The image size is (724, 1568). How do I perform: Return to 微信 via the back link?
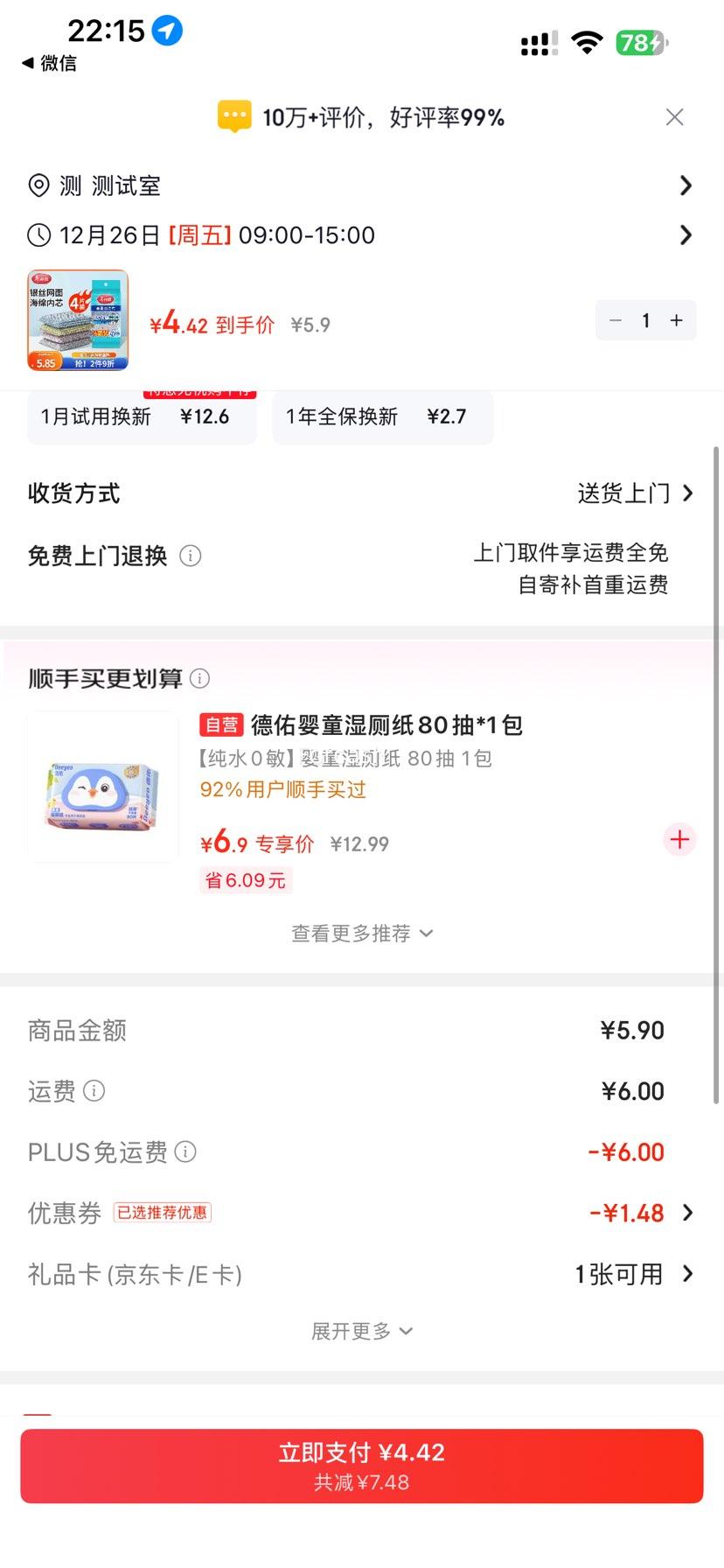point(48,62)
